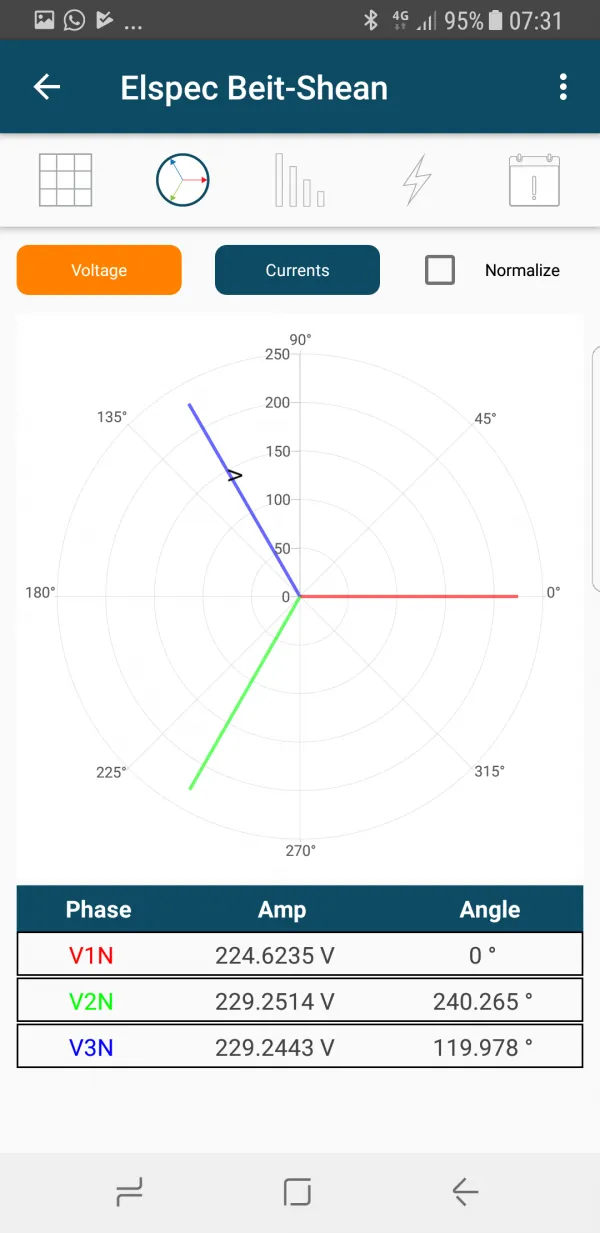Switch to the grid table view tab
The height and width of the screenshot is (1233, 600).
tap(65, 180)
